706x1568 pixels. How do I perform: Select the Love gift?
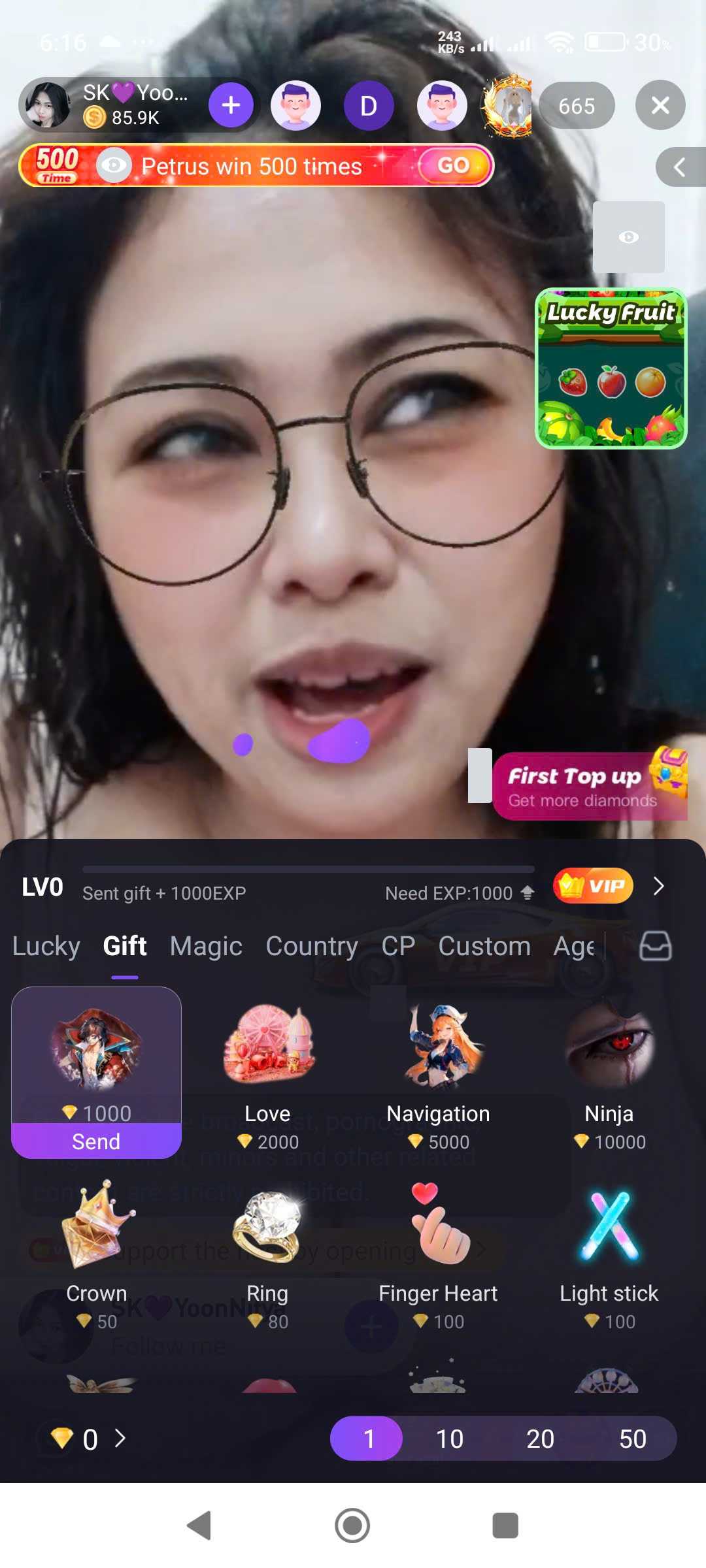267,1071
